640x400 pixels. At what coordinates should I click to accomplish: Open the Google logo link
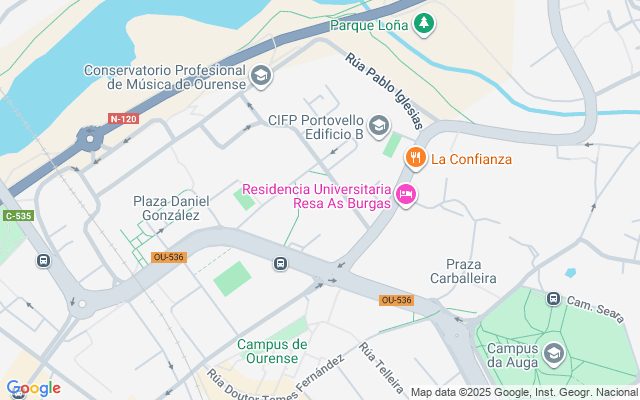[x=34, y=388]
